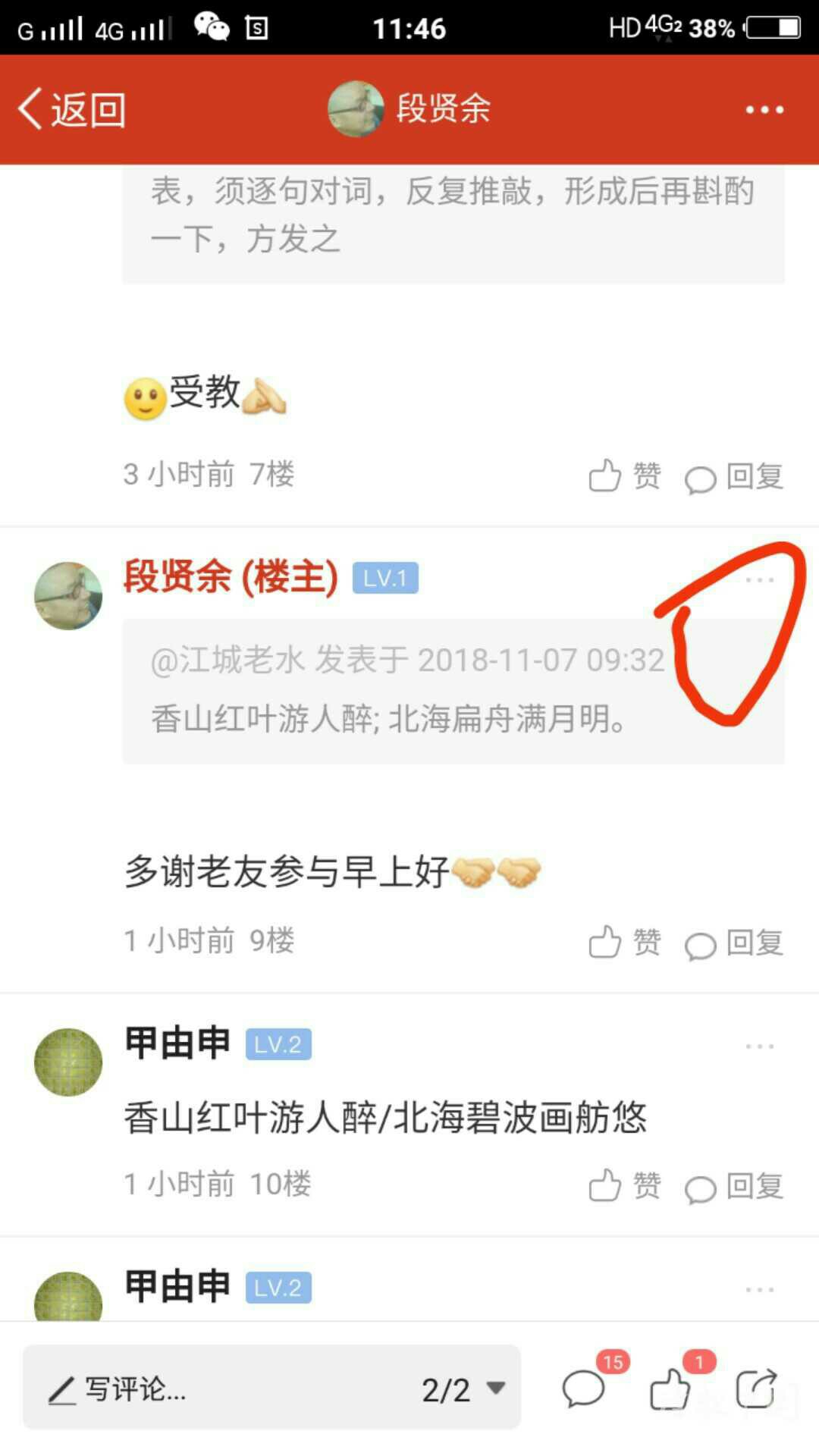Viewport: 819px width, 1456px height.
Task: Open more options for the 9楼 comment
Action: tap(759, 580)
